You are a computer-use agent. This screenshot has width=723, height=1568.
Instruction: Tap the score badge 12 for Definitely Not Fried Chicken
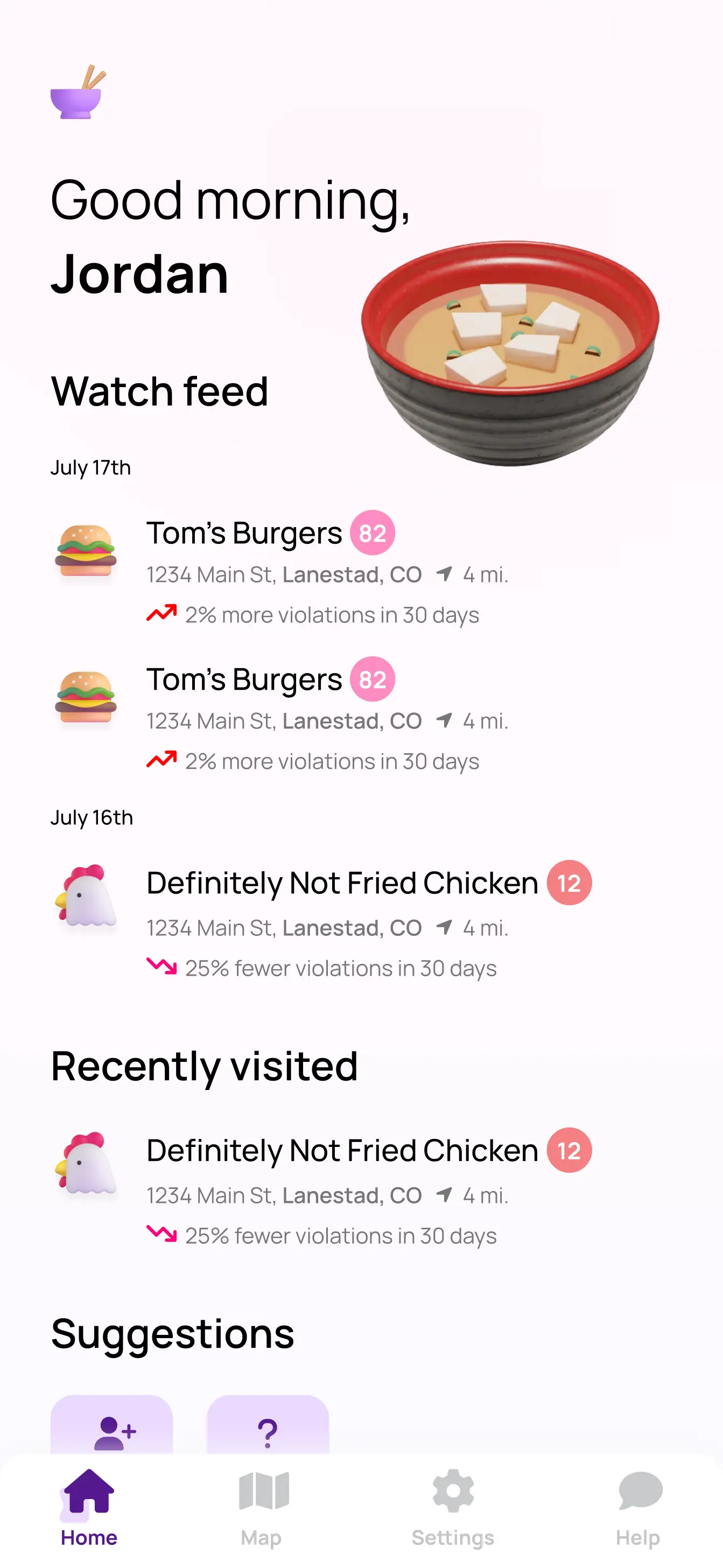tap(570, 883)
